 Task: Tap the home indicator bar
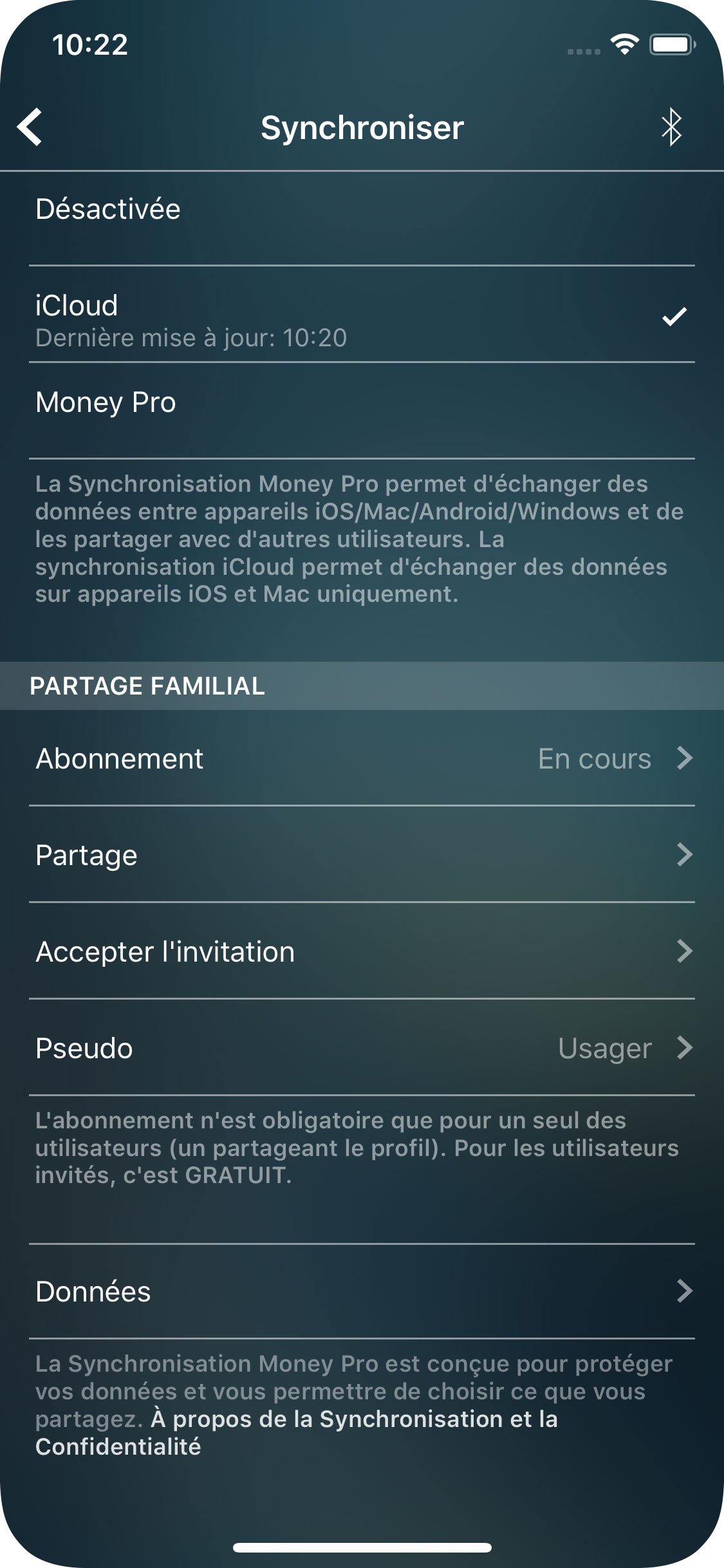[362, 1548]
